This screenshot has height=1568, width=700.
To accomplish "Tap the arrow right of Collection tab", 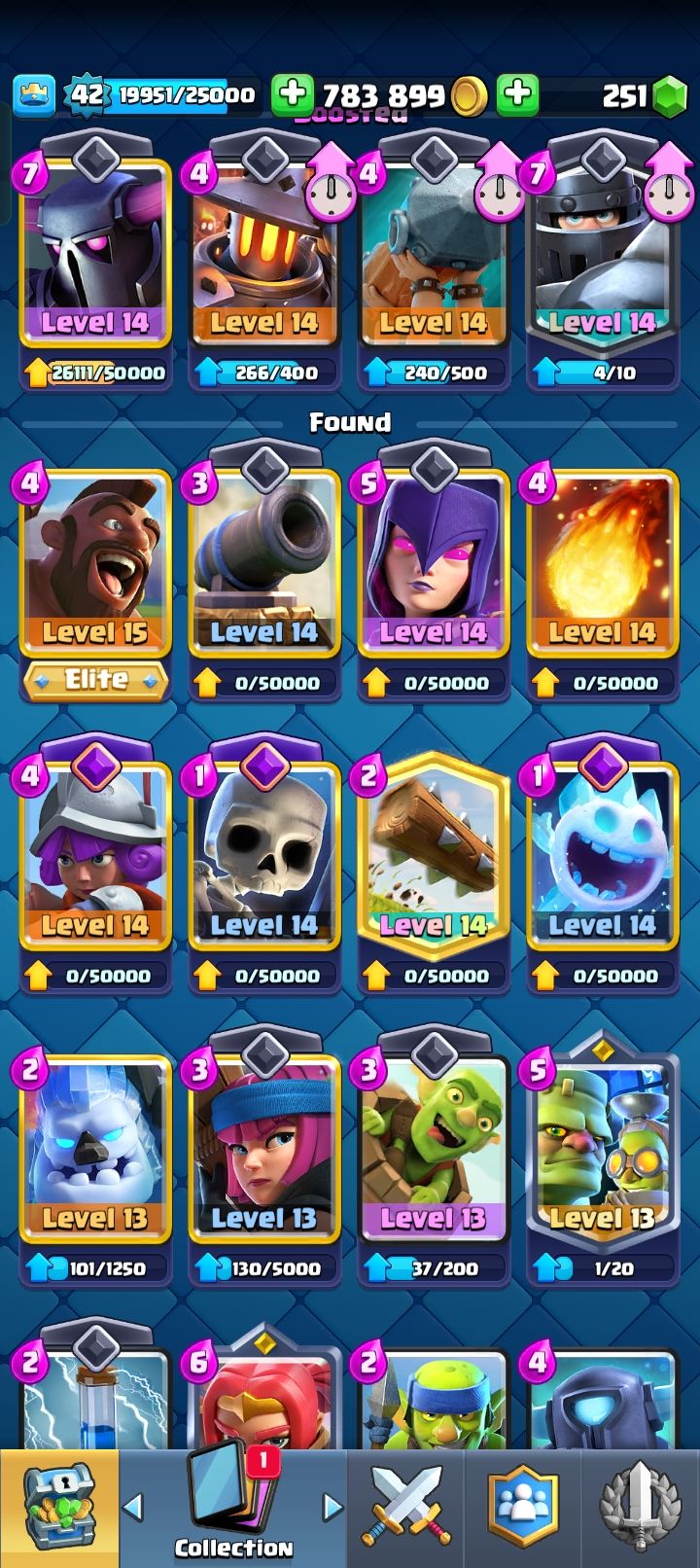I will (332, 1508).
